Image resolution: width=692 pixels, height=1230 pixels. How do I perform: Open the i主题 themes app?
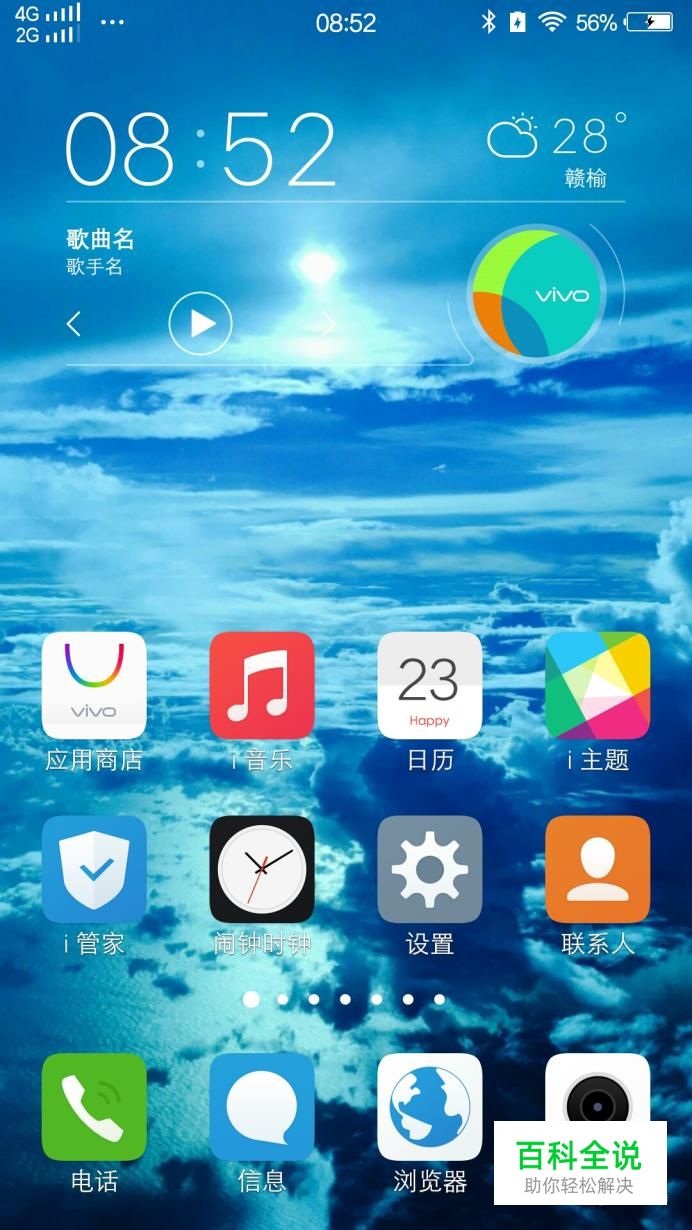click(598, 685)
